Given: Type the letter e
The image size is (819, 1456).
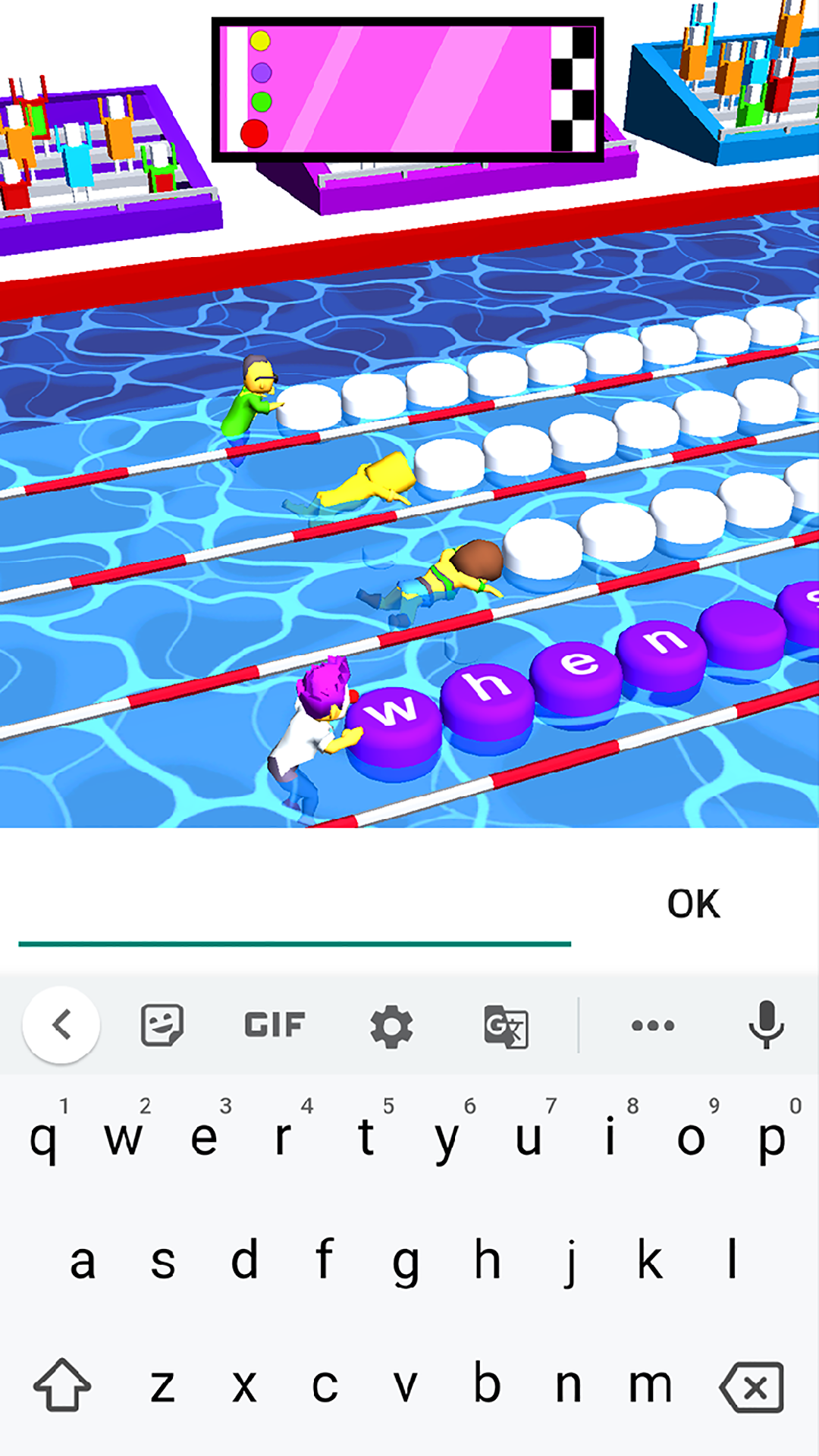Looking at the screenshot, I should [205, 1137].
